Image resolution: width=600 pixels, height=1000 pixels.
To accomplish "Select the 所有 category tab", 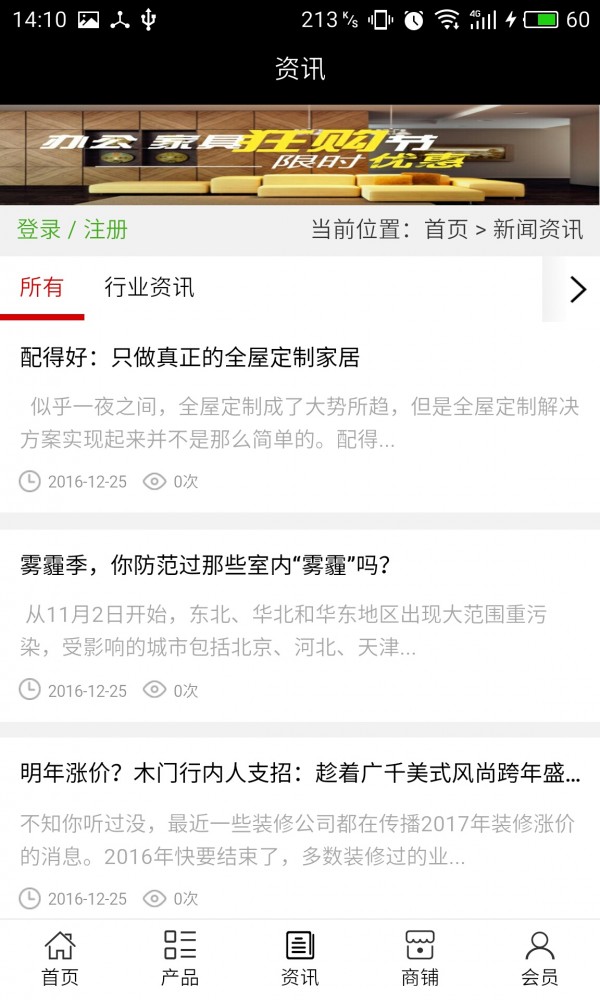I will (41, 288).
